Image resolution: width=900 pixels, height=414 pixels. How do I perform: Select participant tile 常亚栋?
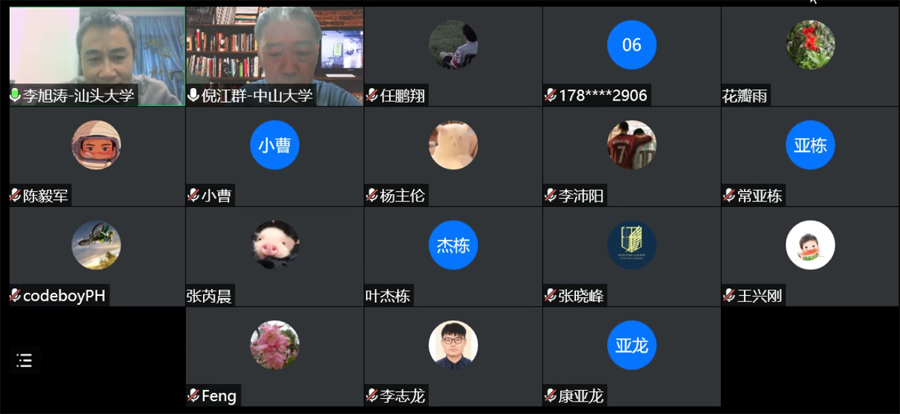point(809,155)
